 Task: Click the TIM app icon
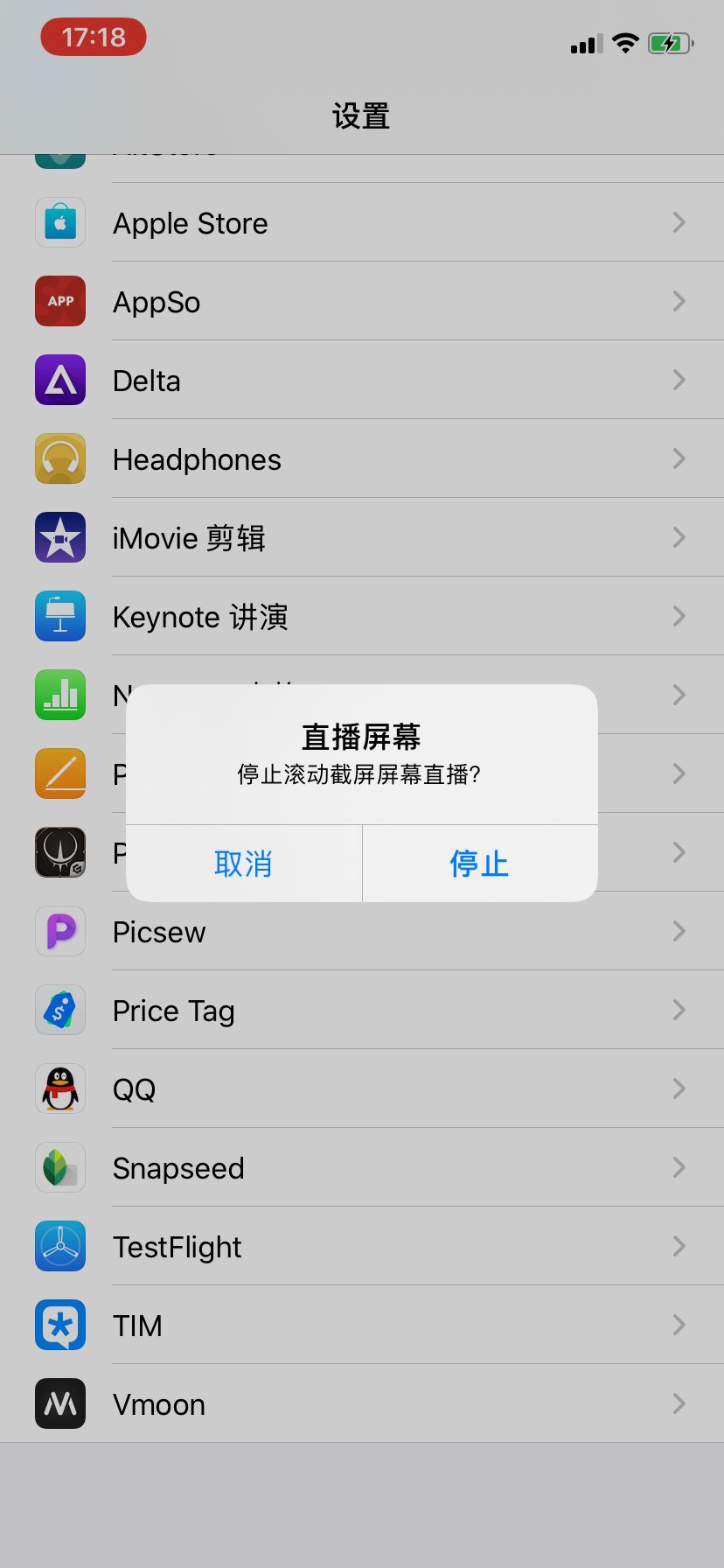click(x=59, y=1325)
